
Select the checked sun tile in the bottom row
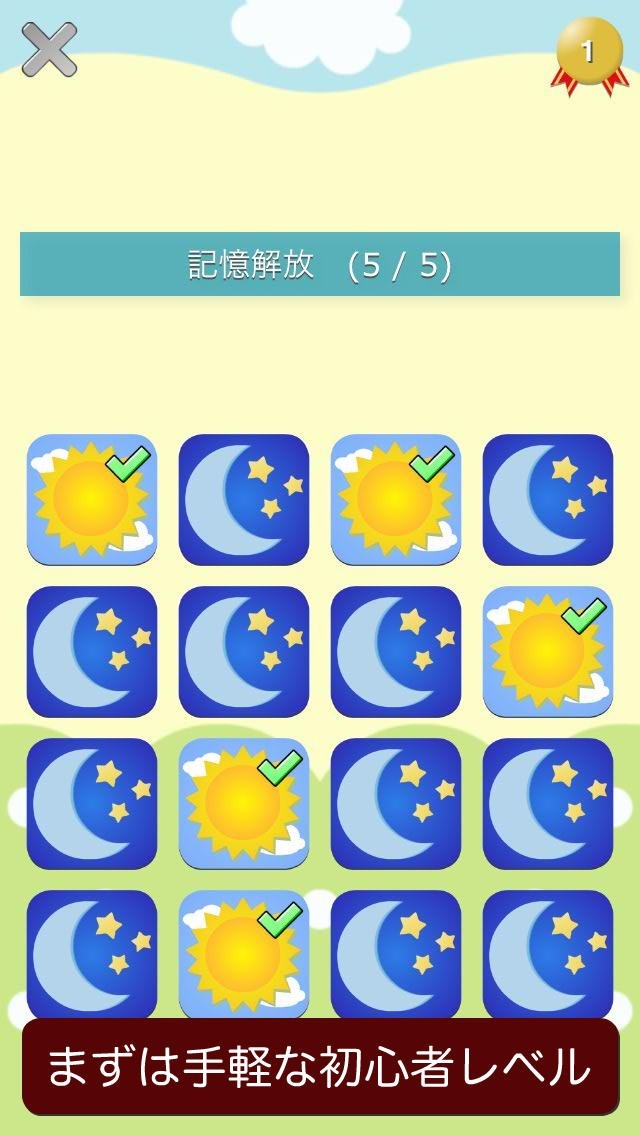(244, 953)
